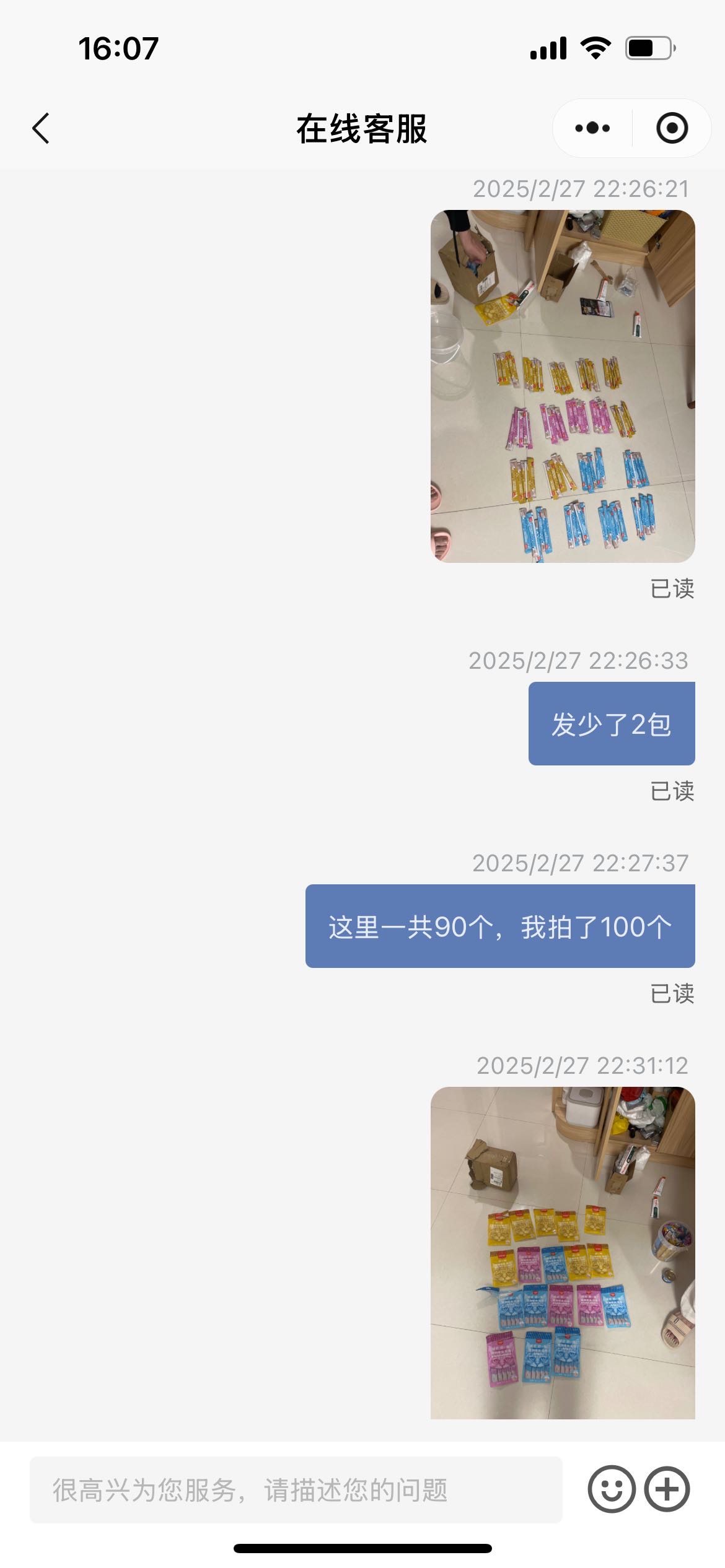Go back from the 在线客服 chat
Screen dimensions: 725x1568
tap(41, 129)
